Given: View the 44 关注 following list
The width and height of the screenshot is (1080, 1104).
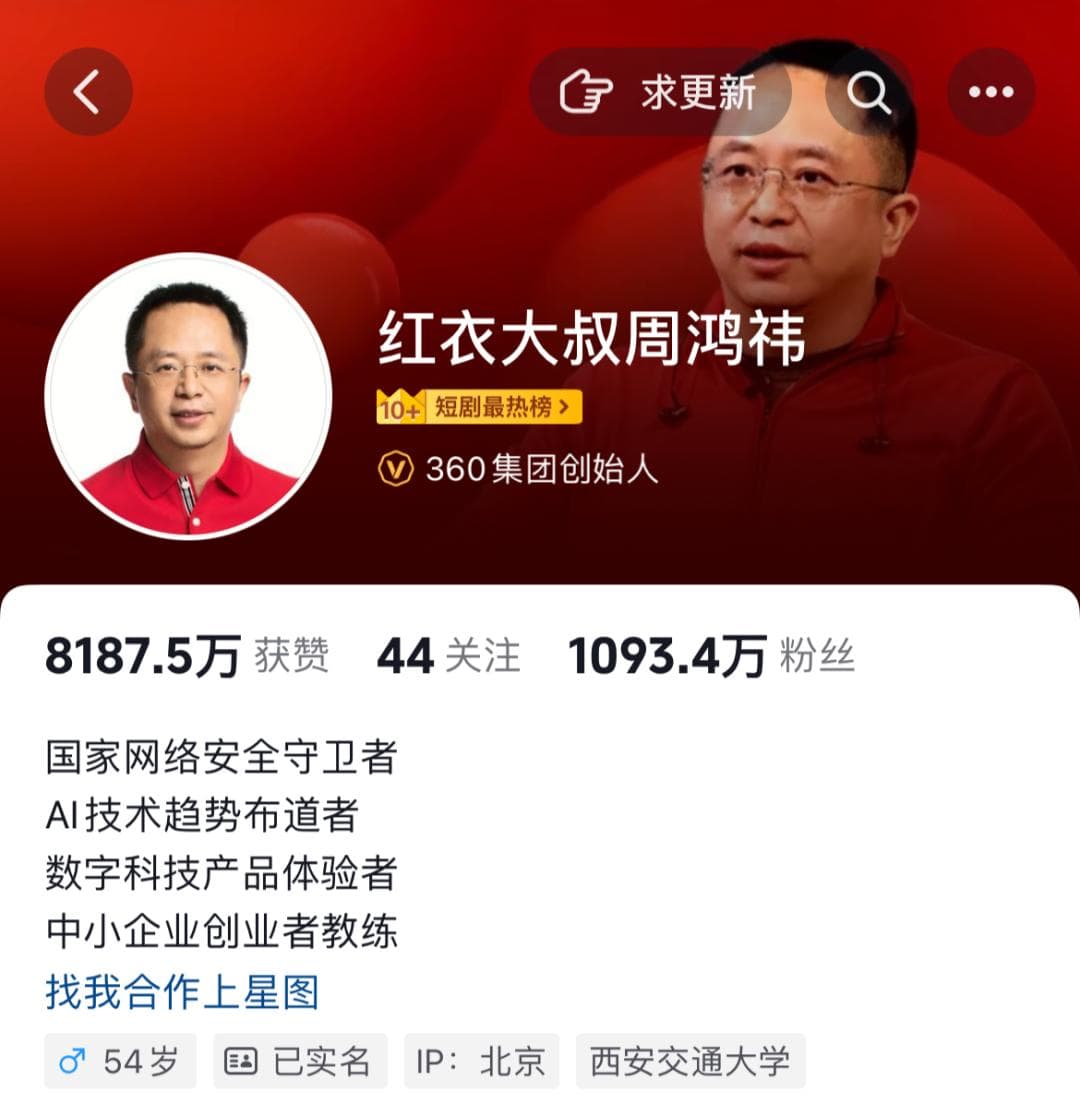Looking at the screenshot, I should [448, 657].
